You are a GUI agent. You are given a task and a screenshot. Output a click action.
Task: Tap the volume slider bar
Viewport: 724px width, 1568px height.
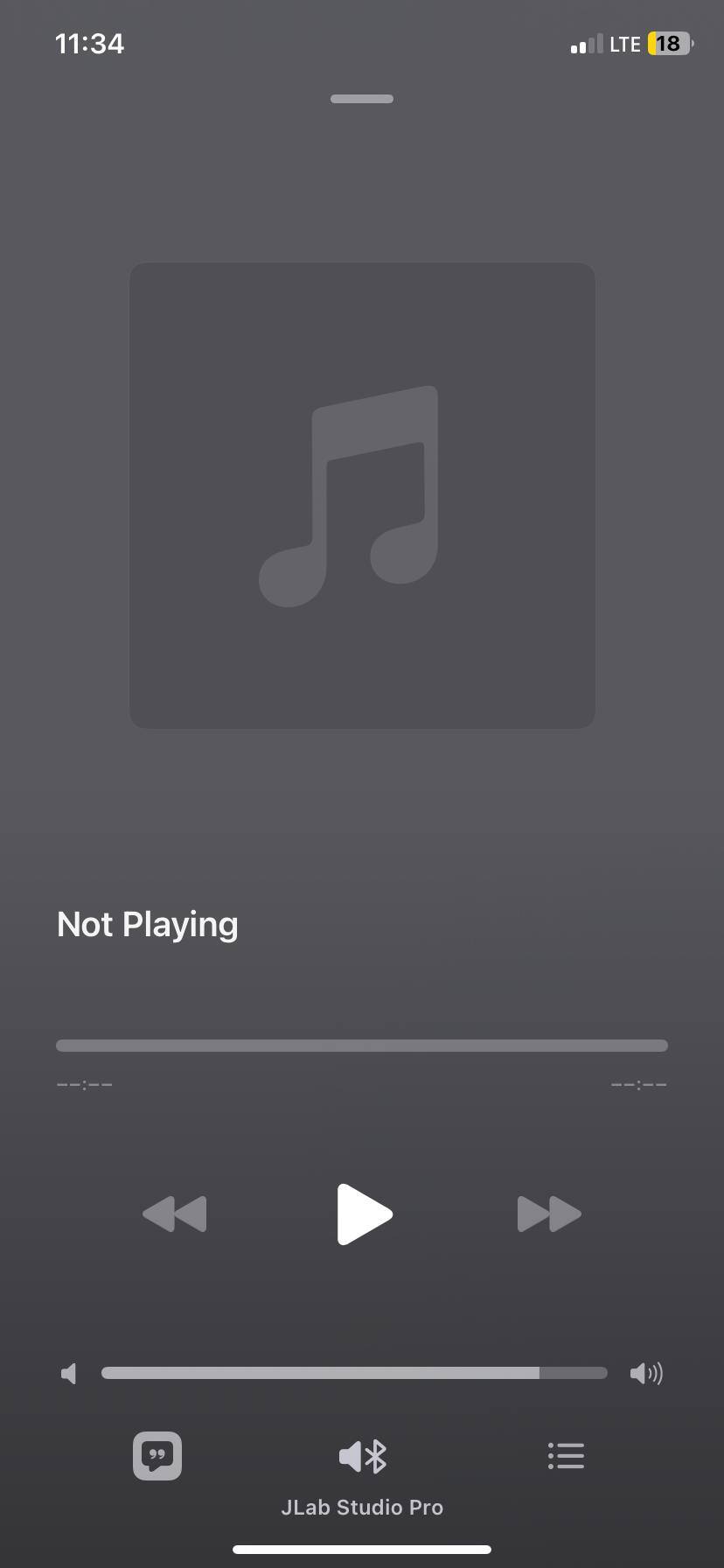354,1373
